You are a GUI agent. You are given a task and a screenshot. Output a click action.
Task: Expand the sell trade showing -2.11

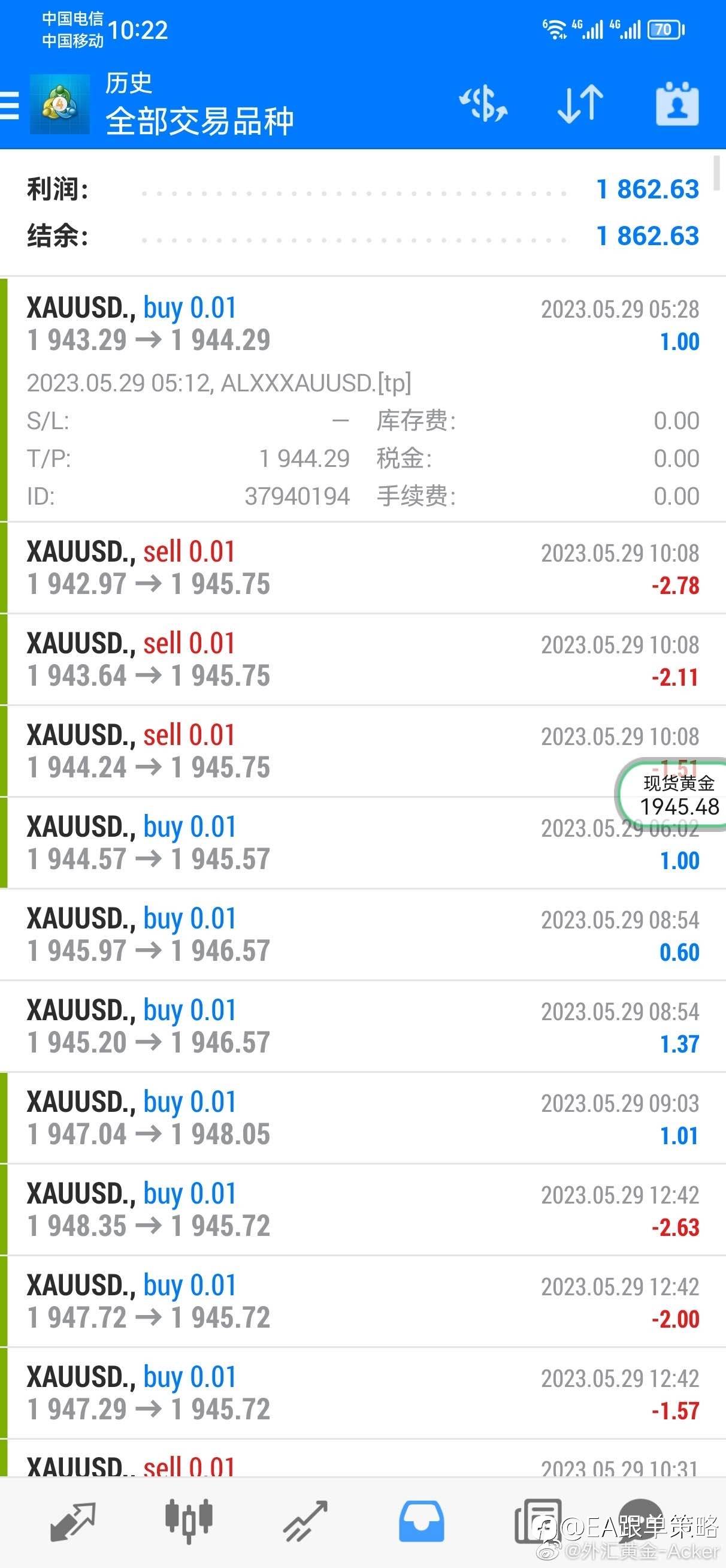pyautogui.click(x=362, y=660)
